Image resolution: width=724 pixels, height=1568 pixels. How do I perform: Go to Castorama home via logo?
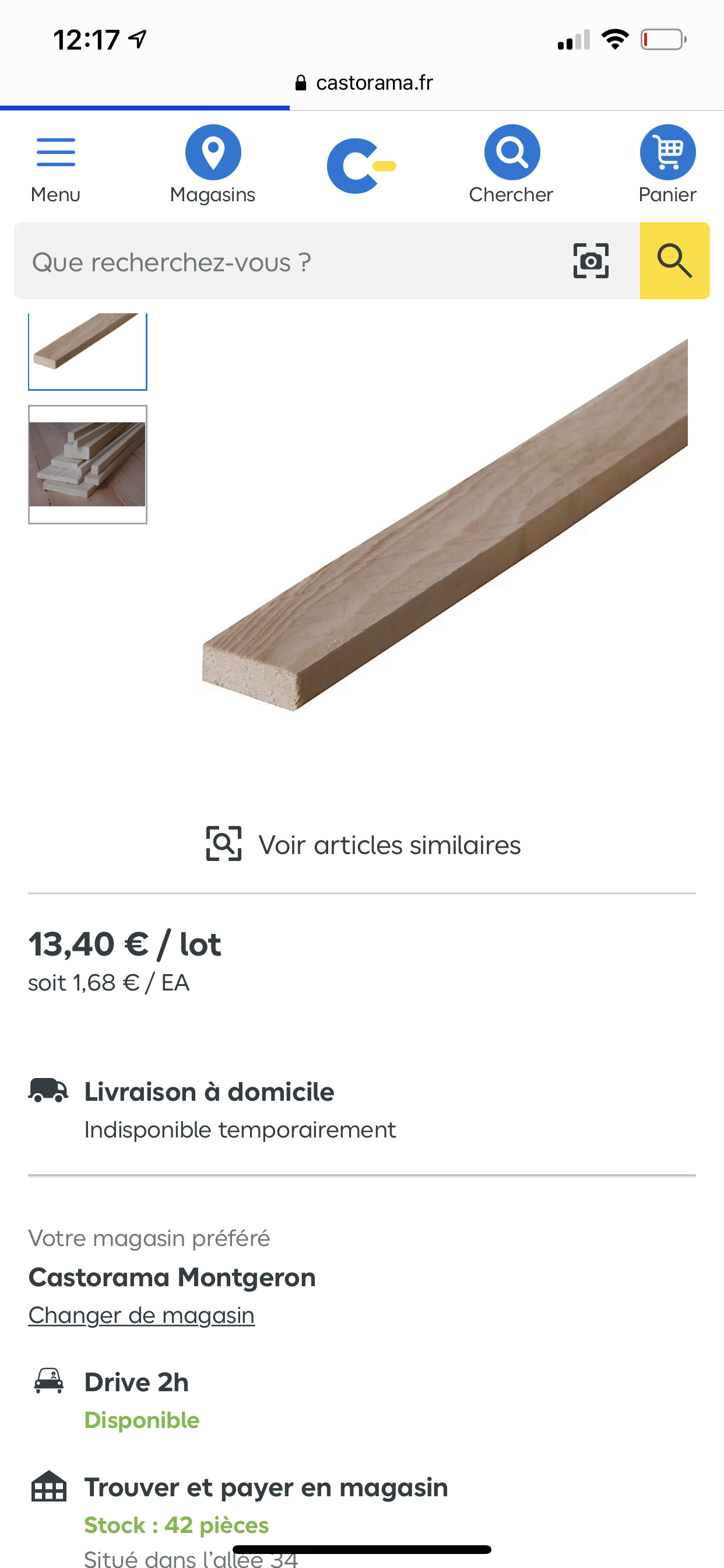(361, 166)
